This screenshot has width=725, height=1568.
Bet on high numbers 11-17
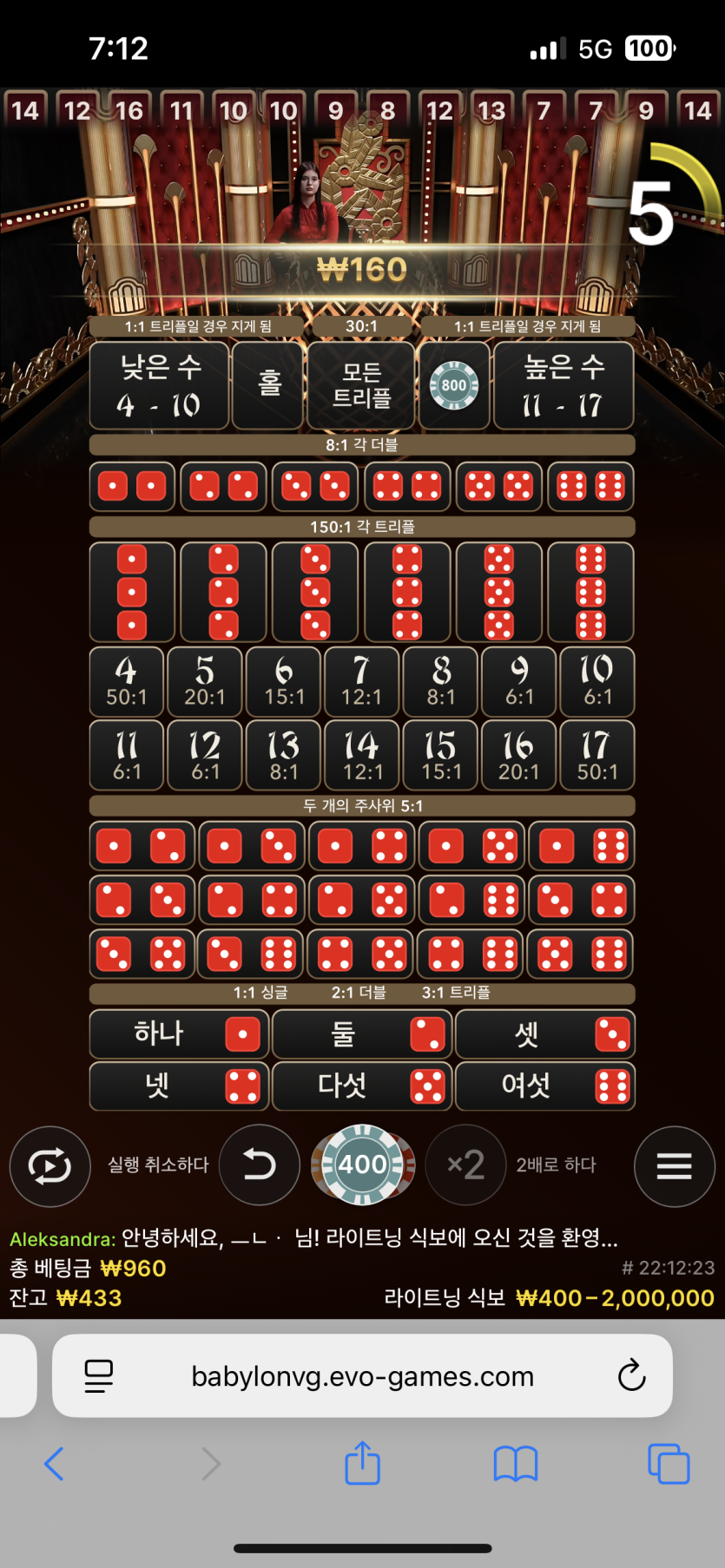click(x=564, y=385)
